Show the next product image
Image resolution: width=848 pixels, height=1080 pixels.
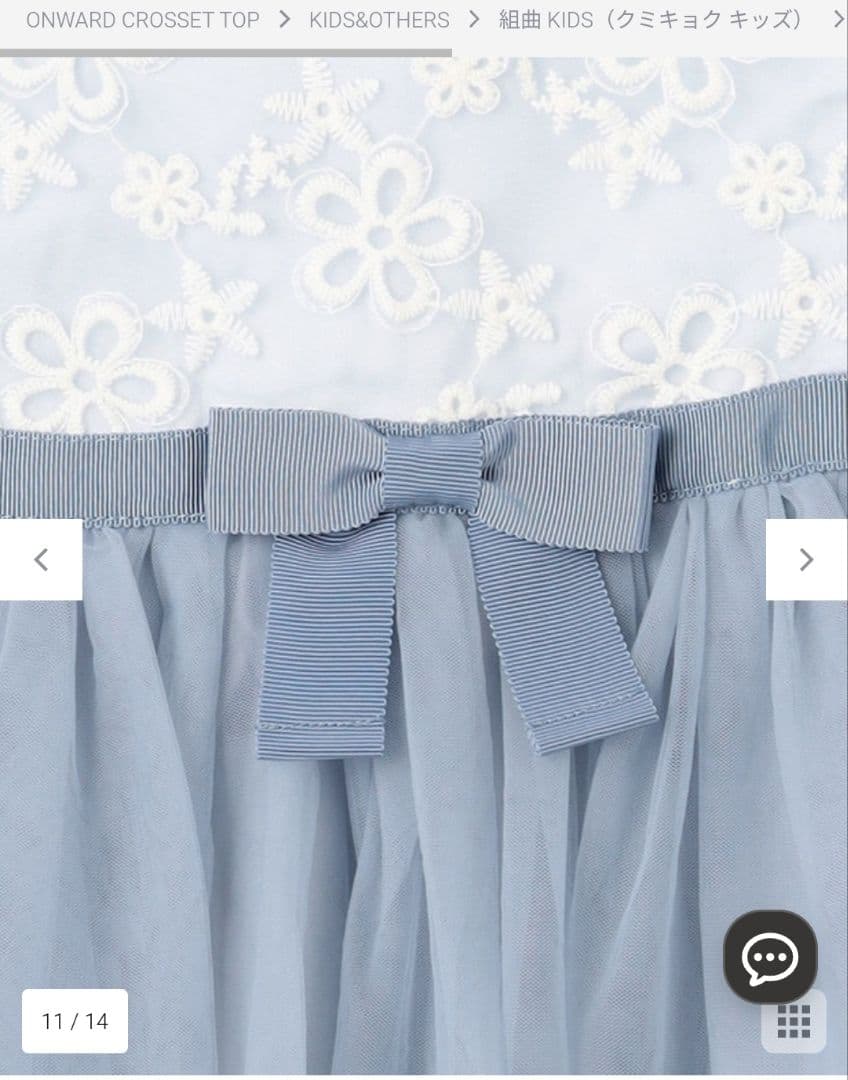(806, 560)
